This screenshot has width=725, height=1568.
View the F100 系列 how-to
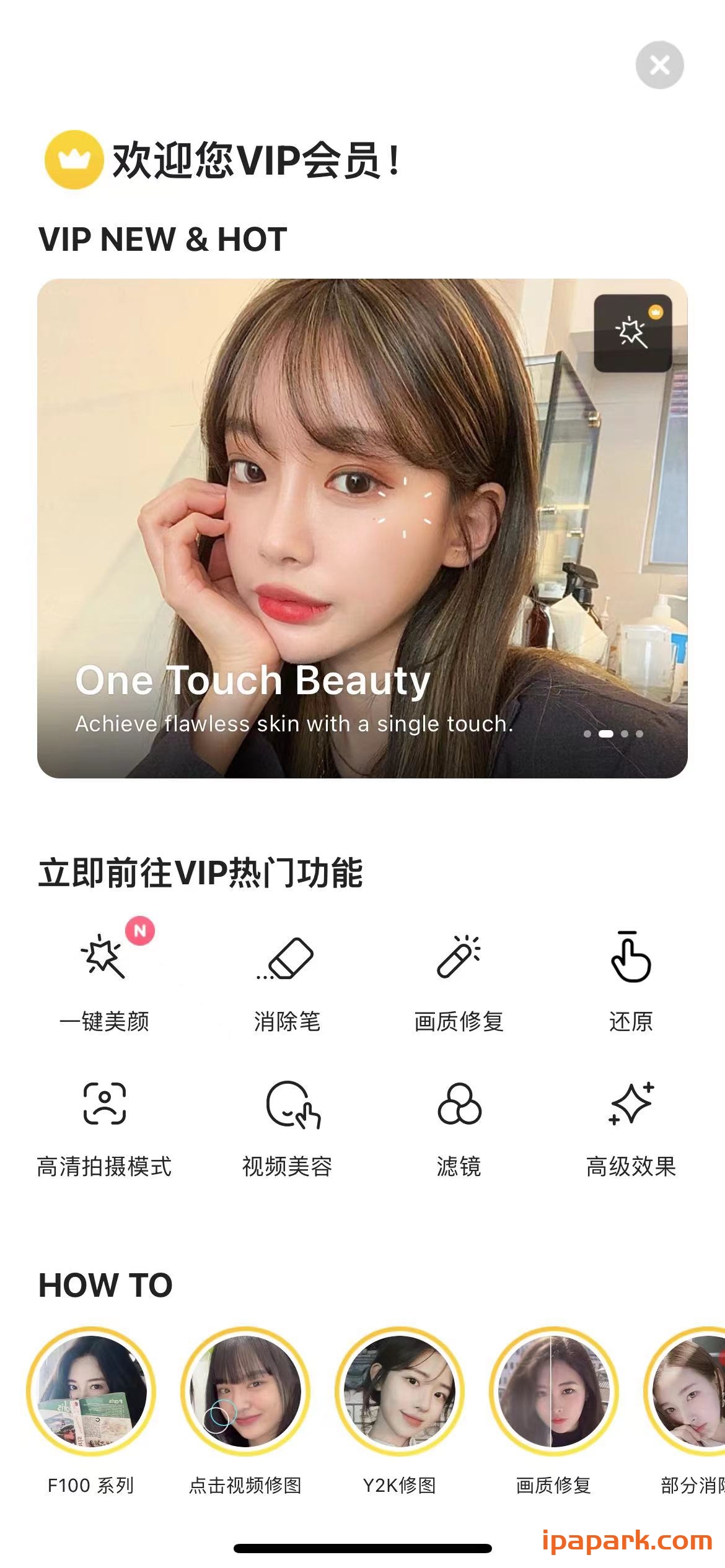91,1391
